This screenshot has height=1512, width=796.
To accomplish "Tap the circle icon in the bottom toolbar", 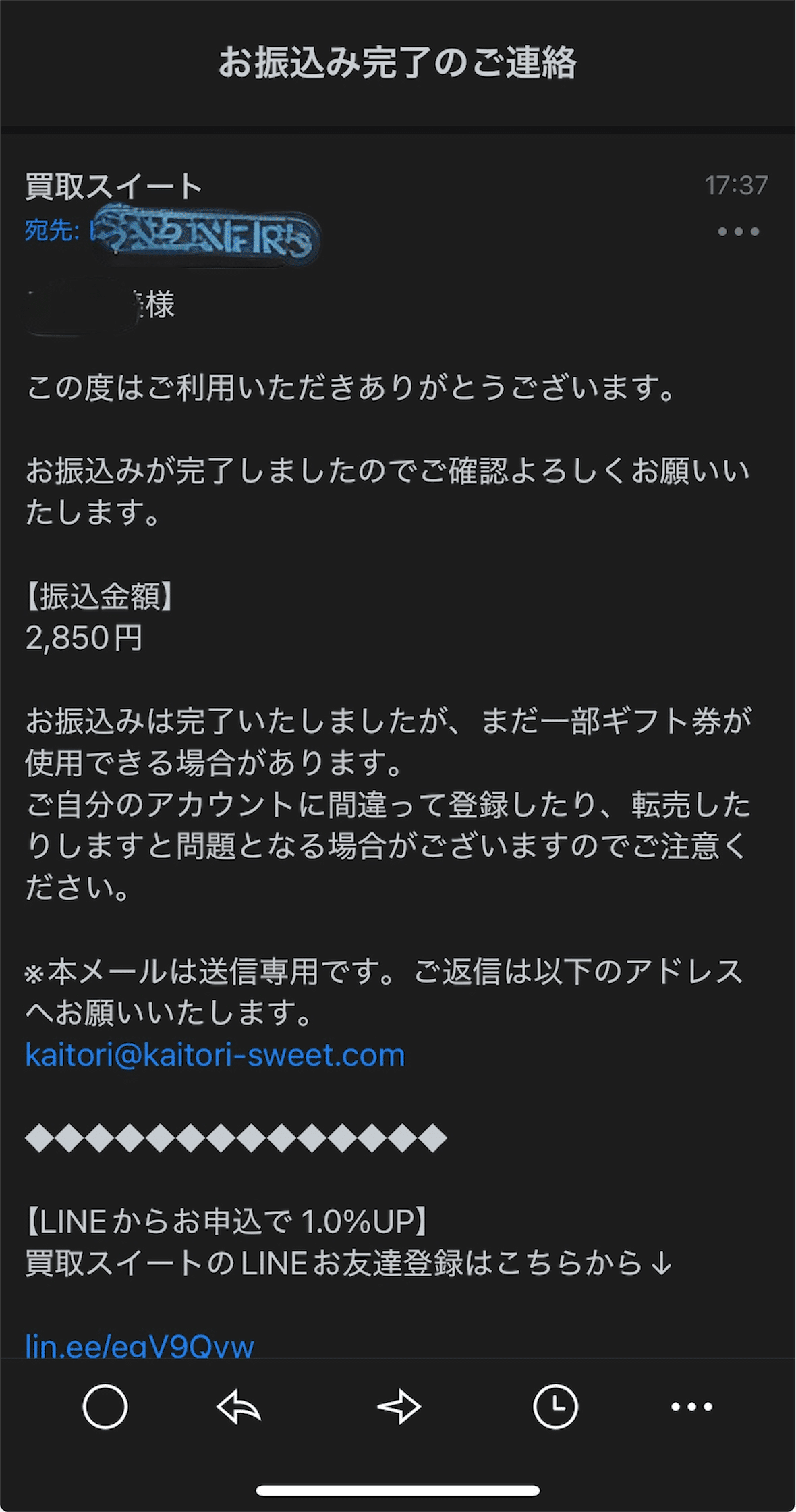I will coord(105,1407).
